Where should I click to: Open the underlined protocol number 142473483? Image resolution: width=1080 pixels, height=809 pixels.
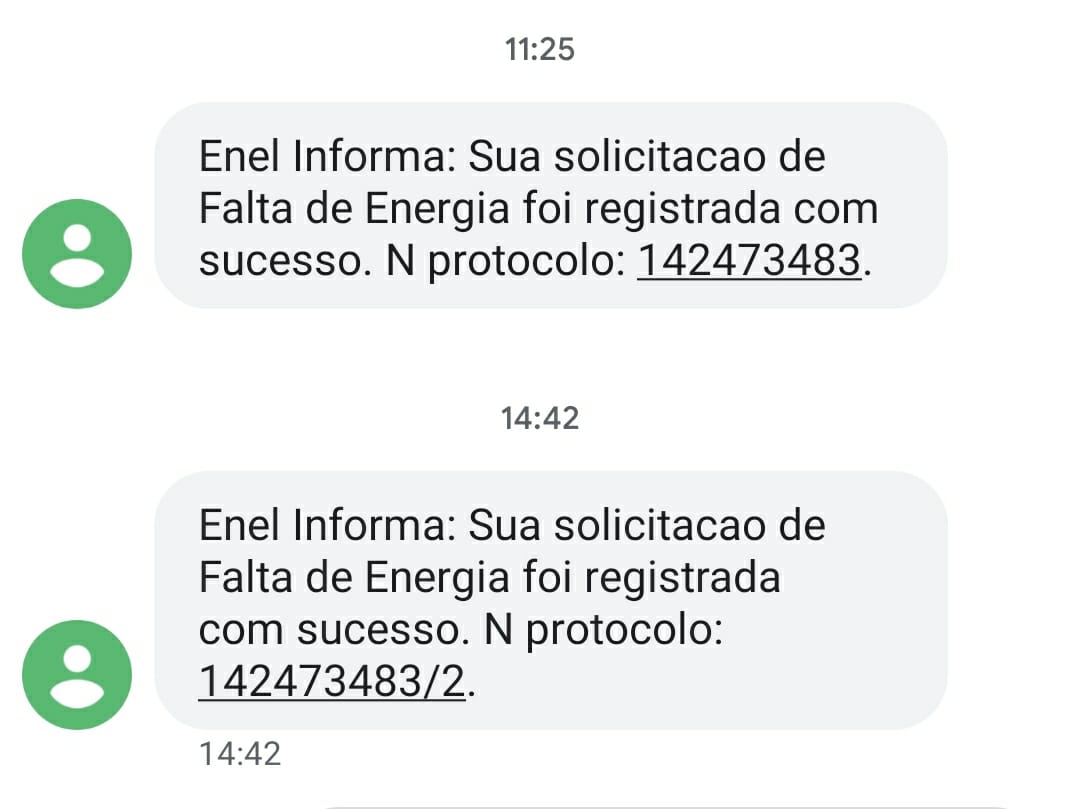pyautogui.click(x=748, y=261)
